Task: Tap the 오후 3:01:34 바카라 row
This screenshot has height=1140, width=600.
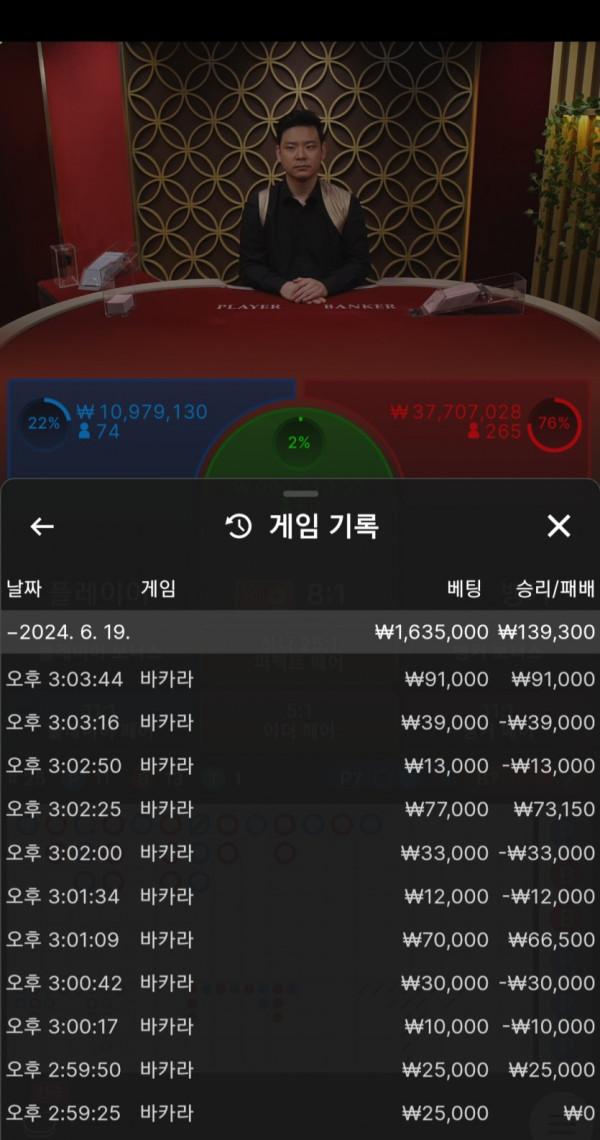Action: tap(300, 896)
